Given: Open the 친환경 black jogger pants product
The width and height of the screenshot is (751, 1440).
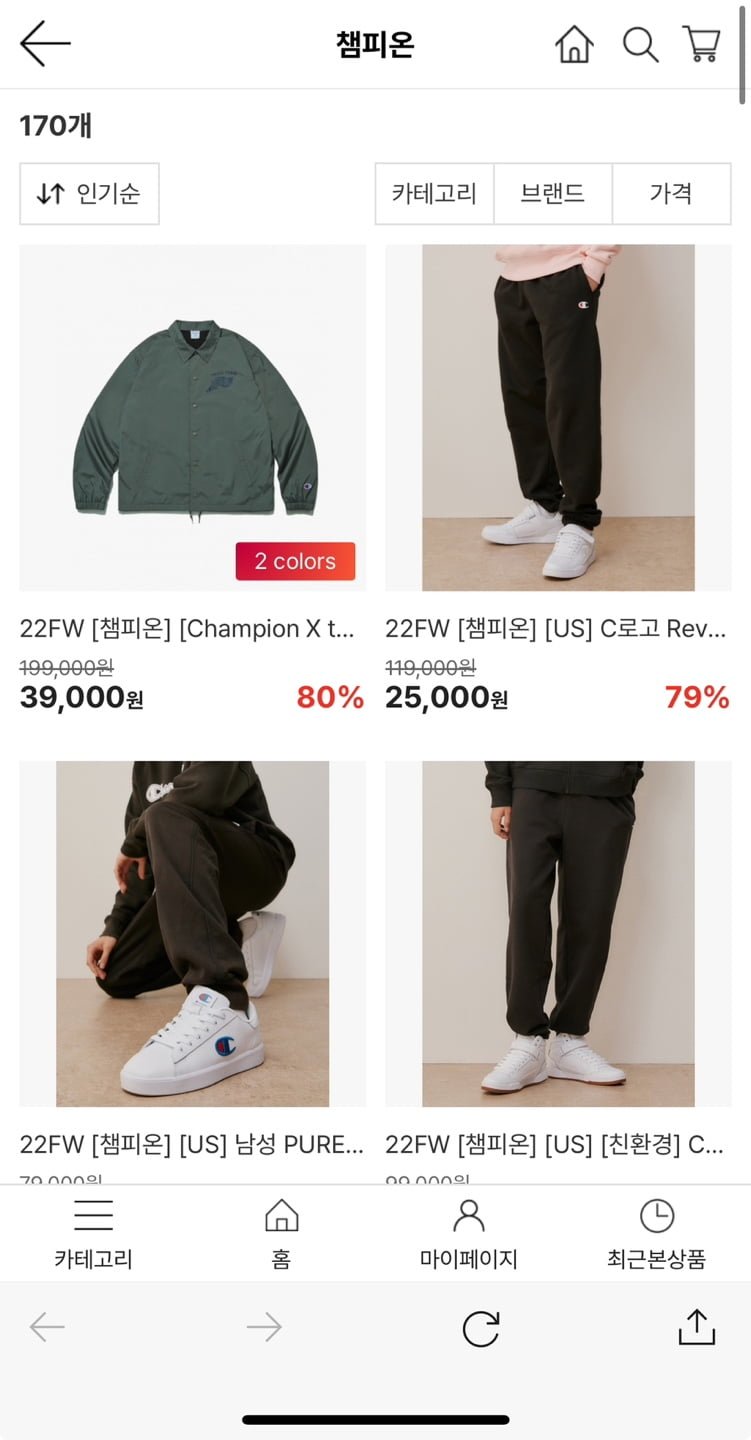Looking at the screenshot, I should click(558, 934).
